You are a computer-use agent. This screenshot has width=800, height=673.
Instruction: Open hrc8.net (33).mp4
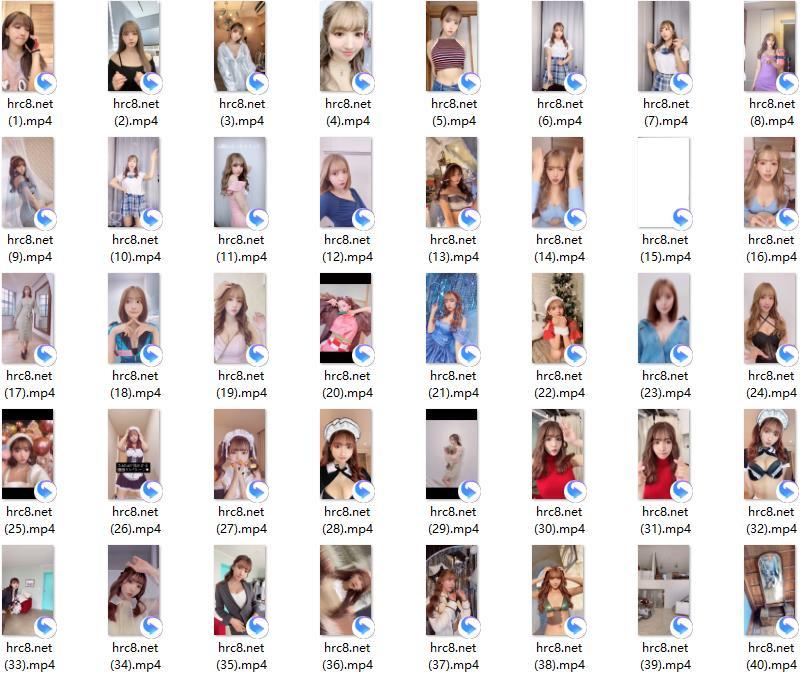pyautogui.click(x=28, y=591)
